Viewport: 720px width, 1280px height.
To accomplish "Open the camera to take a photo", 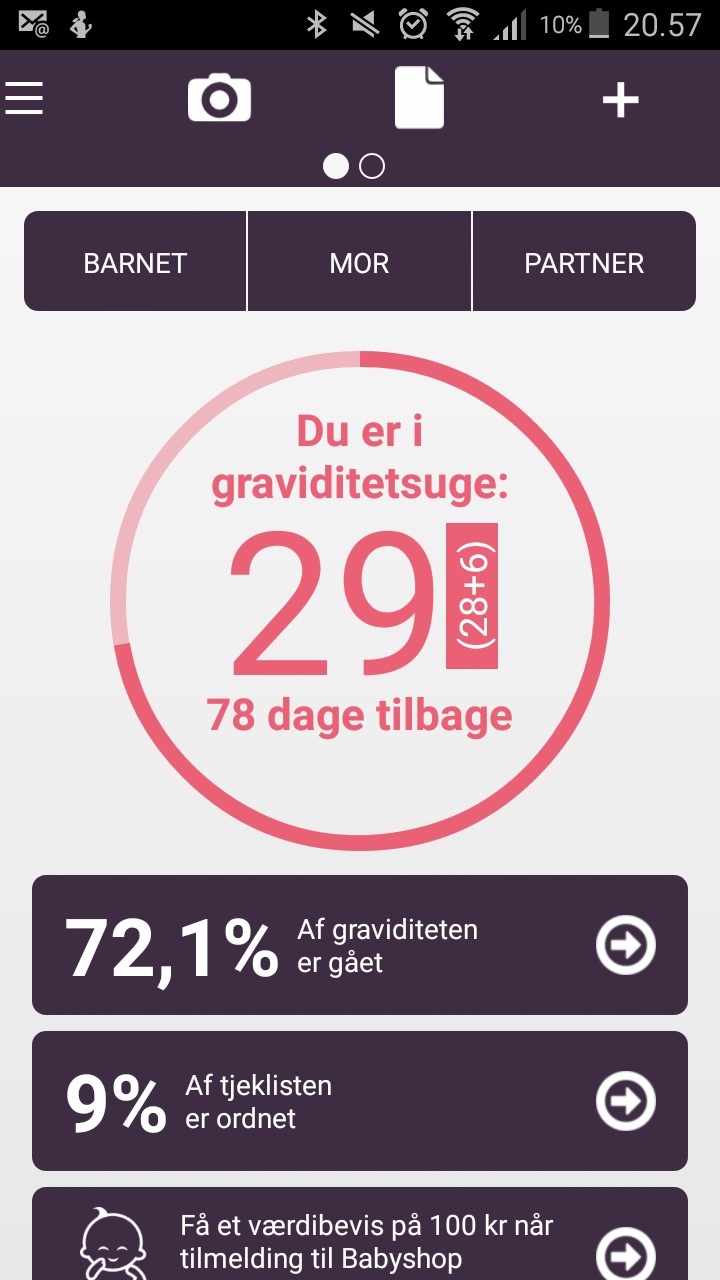I will pyautogui.click(x=219, y=99).
